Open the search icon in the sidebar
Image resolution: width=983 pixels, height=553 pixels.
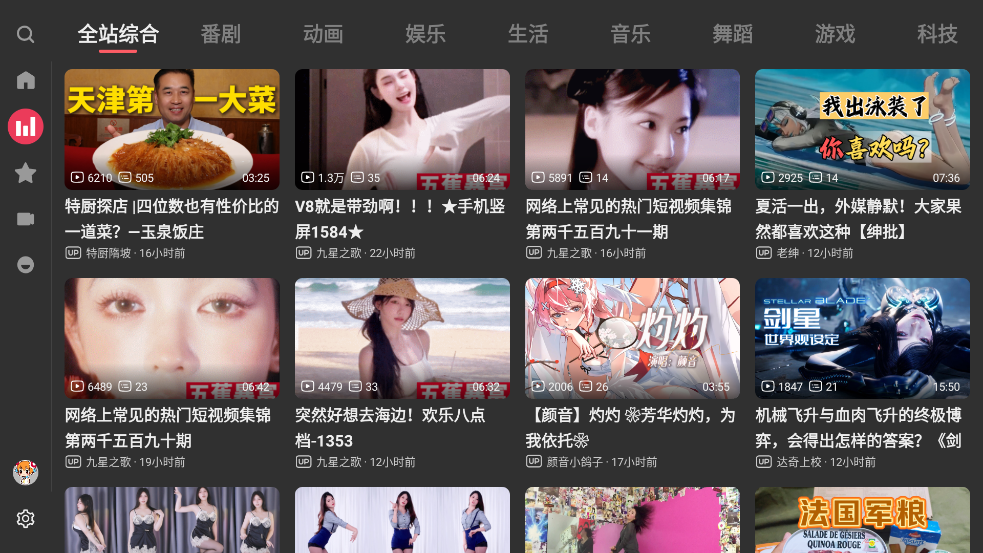coord(26,35)
